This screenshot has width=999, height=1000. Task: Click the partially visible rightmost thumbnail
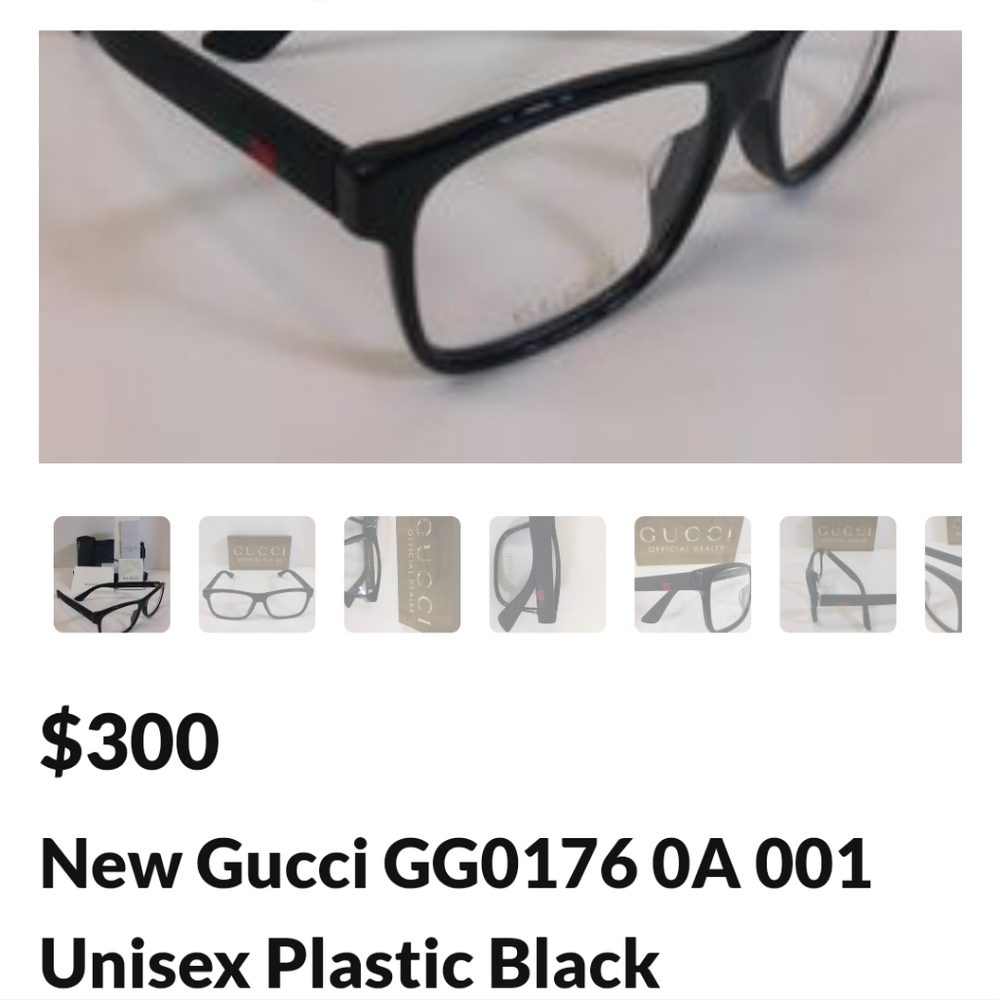coord(960,574)
